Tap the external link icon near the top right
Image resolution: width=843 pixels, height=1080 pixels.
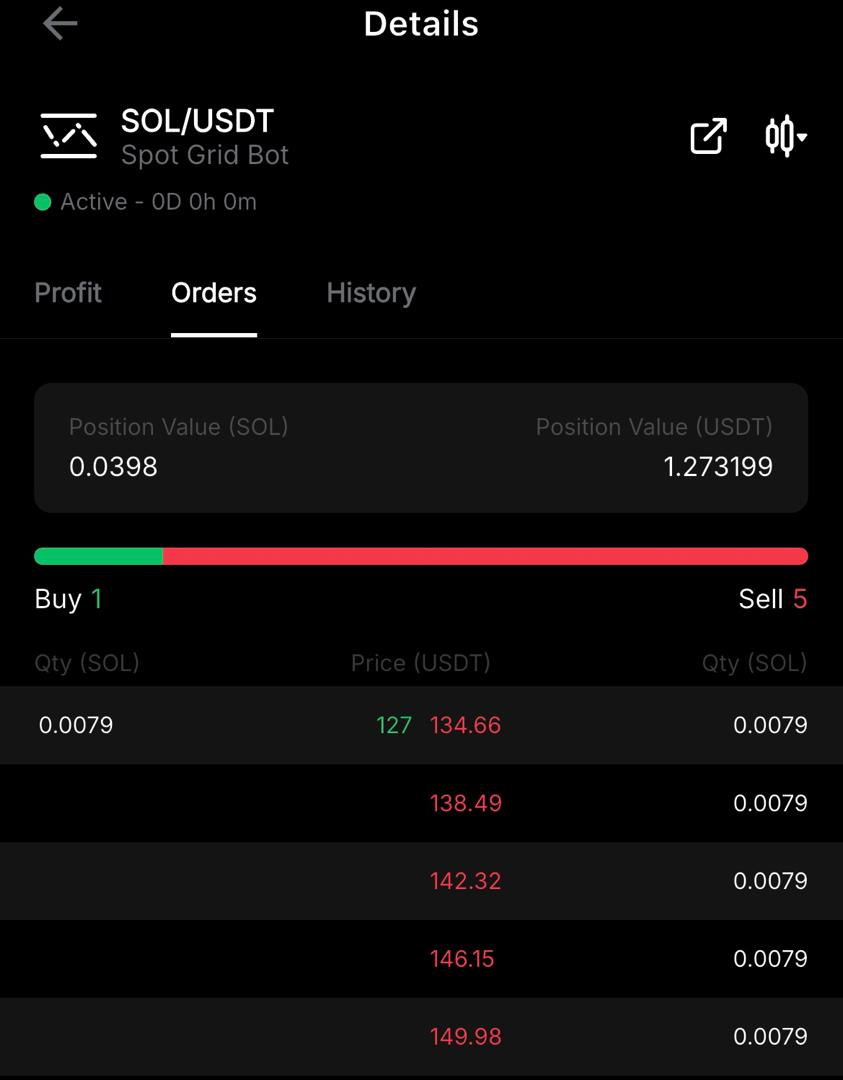coord(709,137)
